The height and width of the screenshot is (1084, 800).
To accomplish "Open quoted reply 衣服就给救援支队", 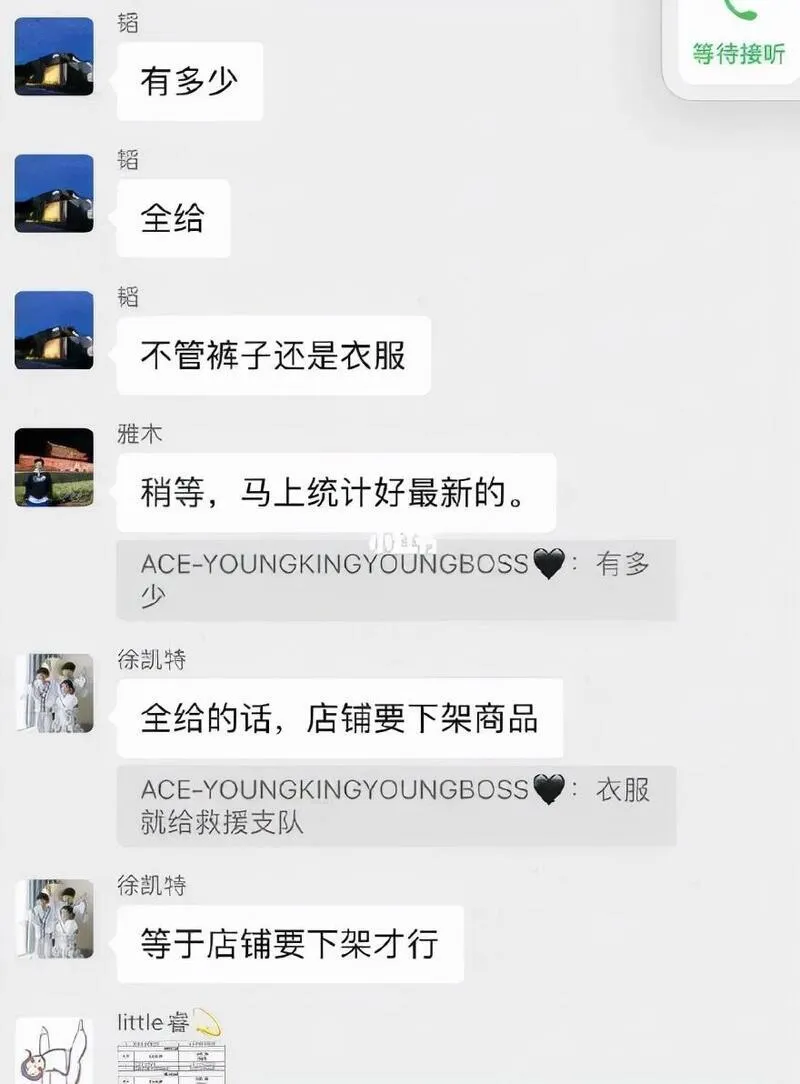I will pos(396,806).
